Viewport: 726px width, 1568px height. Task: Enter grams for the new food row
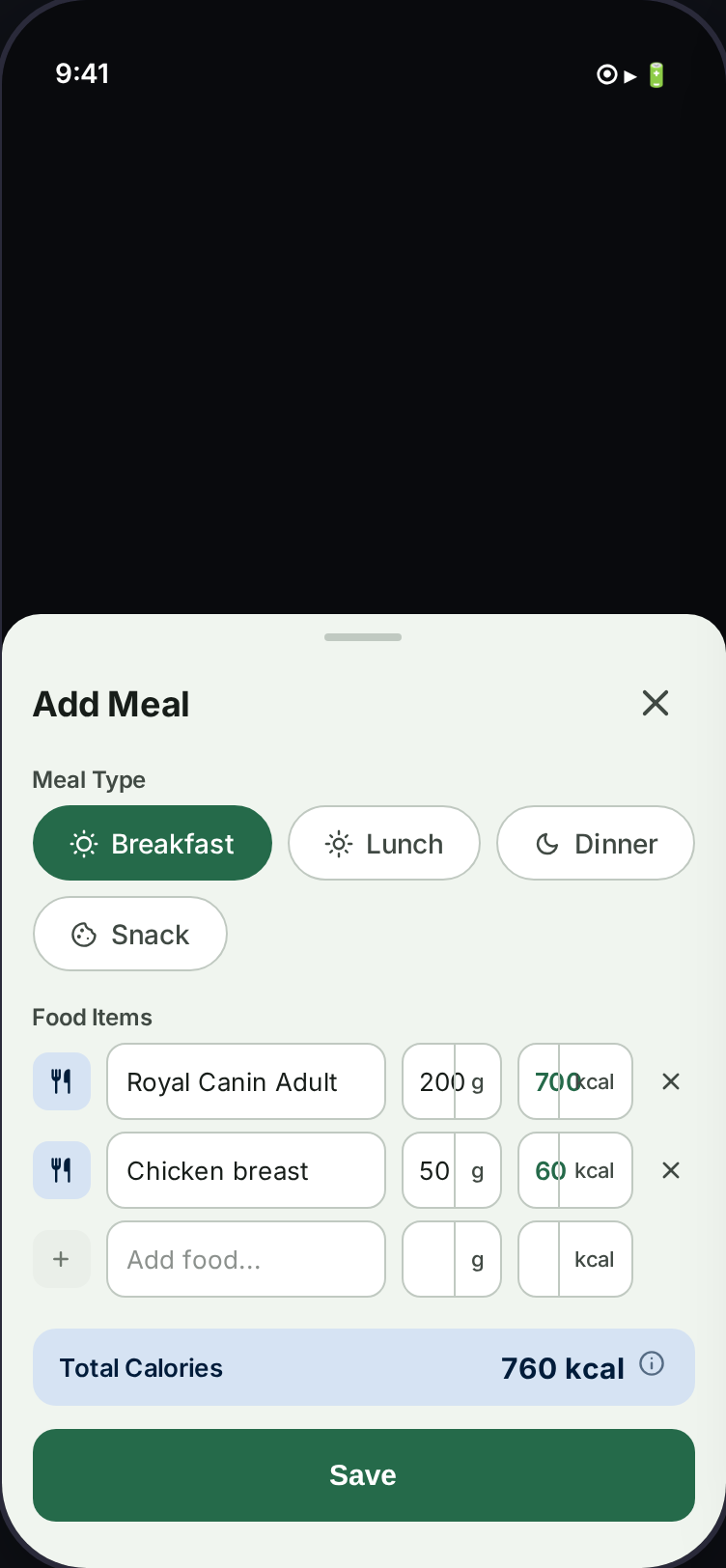[431, 1259]
